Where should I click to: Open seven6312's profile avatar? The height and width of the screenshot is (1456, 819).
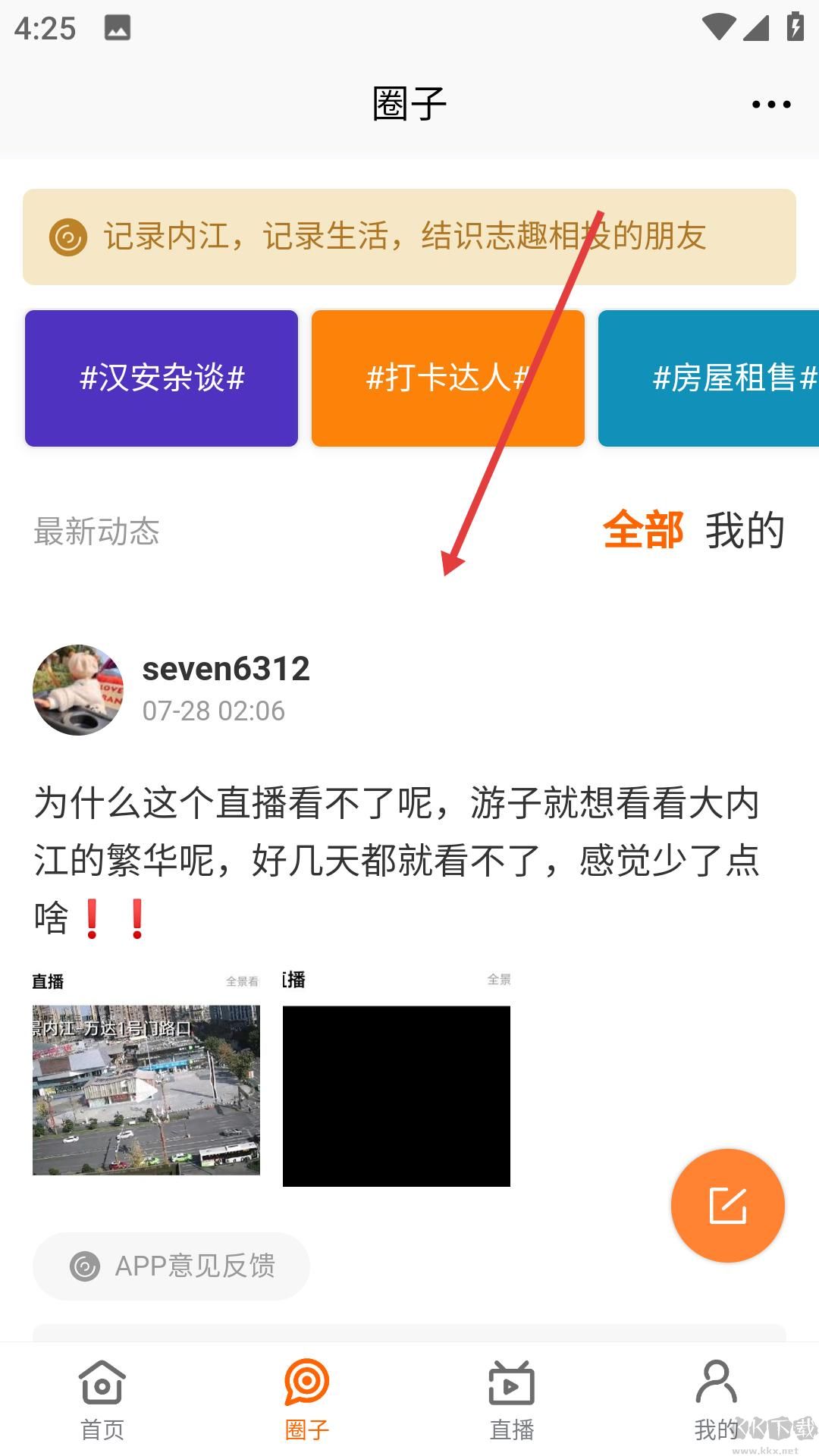click(x=78, y=689)
